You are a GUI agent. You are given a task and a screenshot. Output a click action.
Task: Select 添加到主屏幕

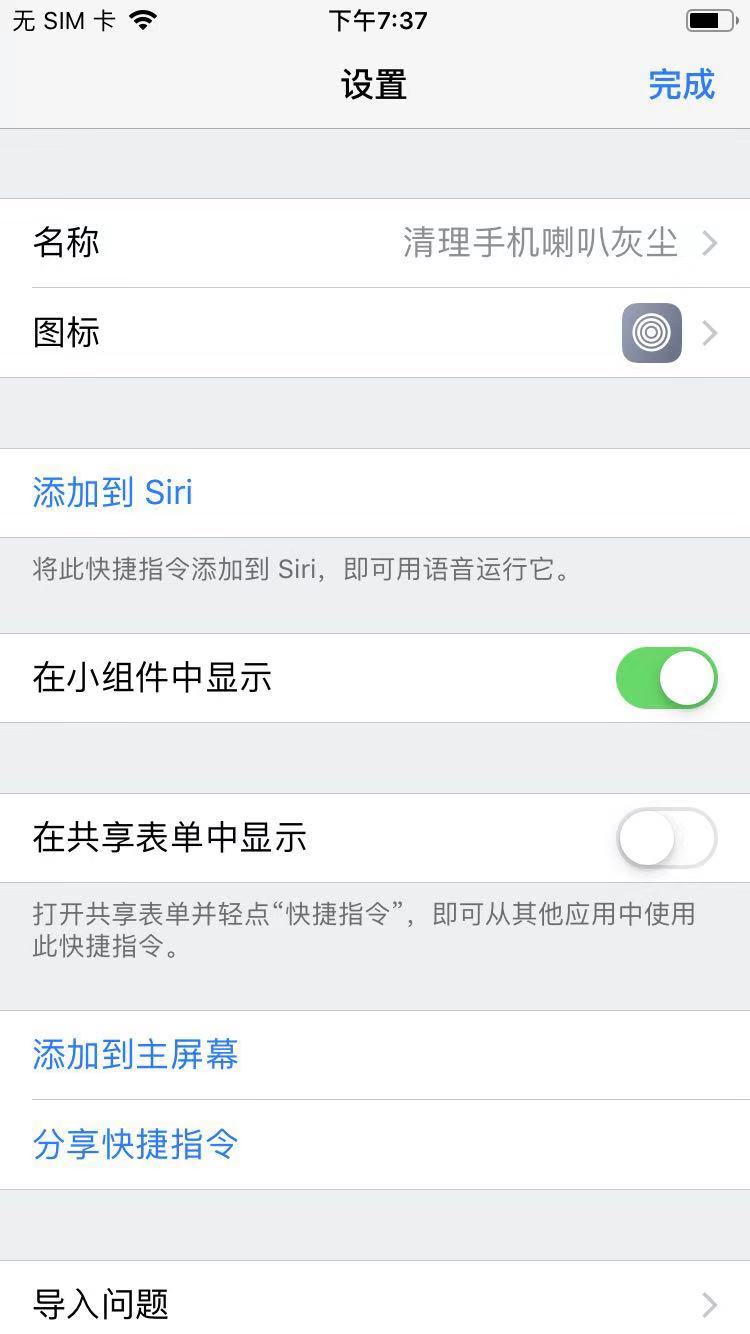pyautogui.click(x=135, y=1054)
